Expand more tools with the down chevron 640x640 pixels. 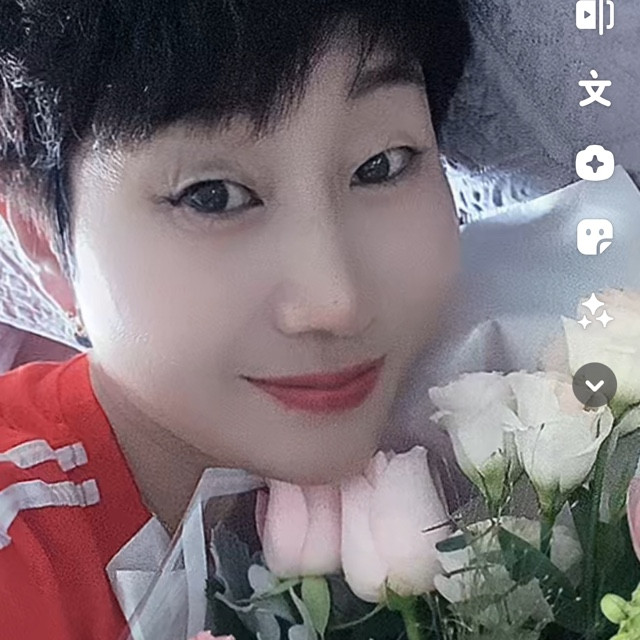594,385
